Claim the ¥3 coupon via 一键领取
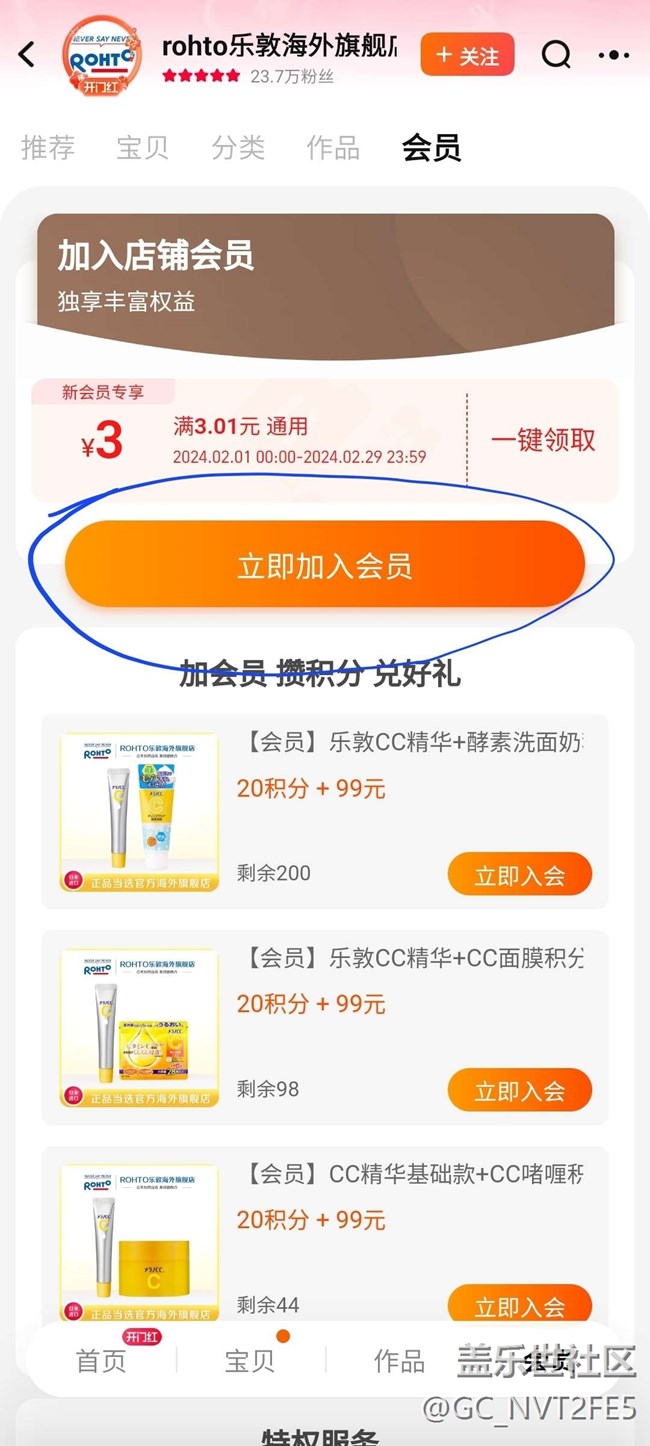 (x=543, y=440)
